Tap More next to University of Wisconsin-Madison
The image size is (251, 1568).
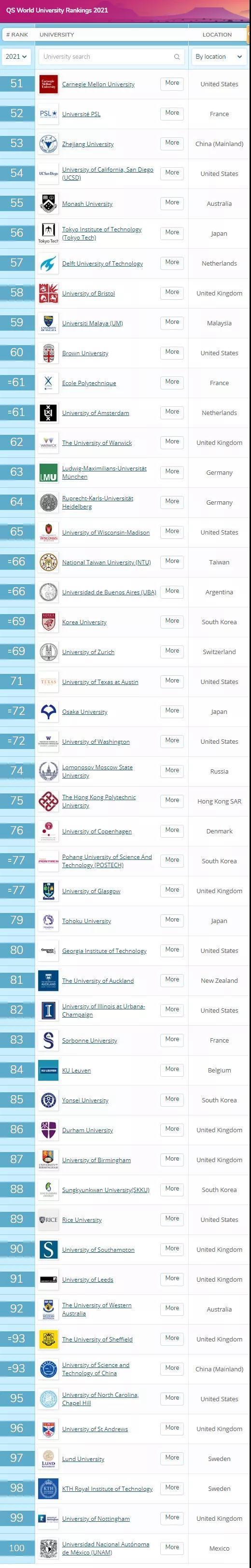pos(172,531)
